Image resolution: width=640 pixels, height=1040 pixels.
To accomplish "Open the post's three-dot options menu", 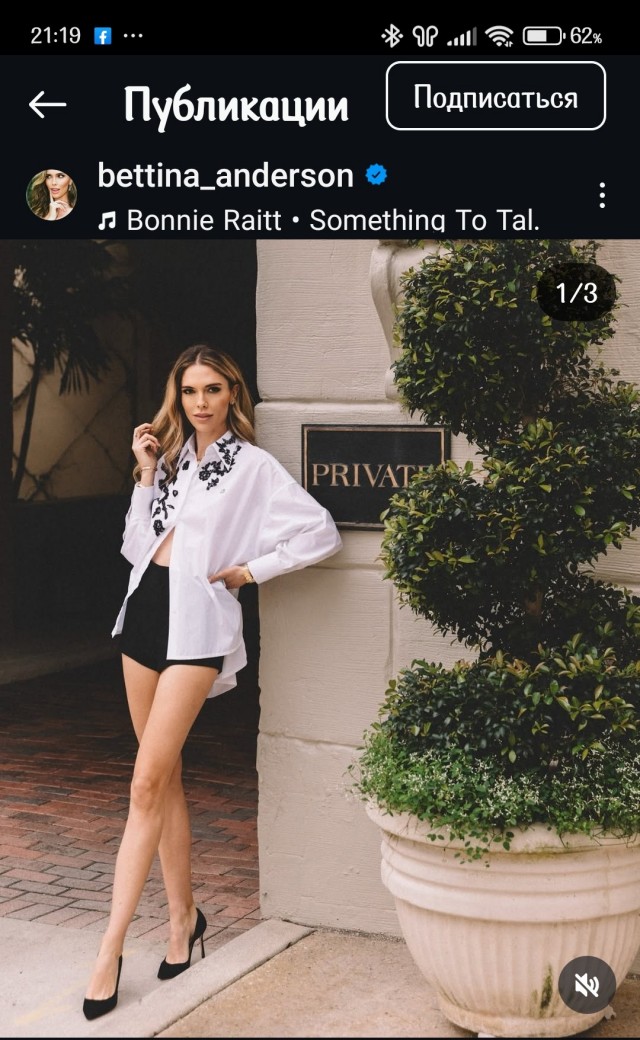I will [x=601, y=195].
